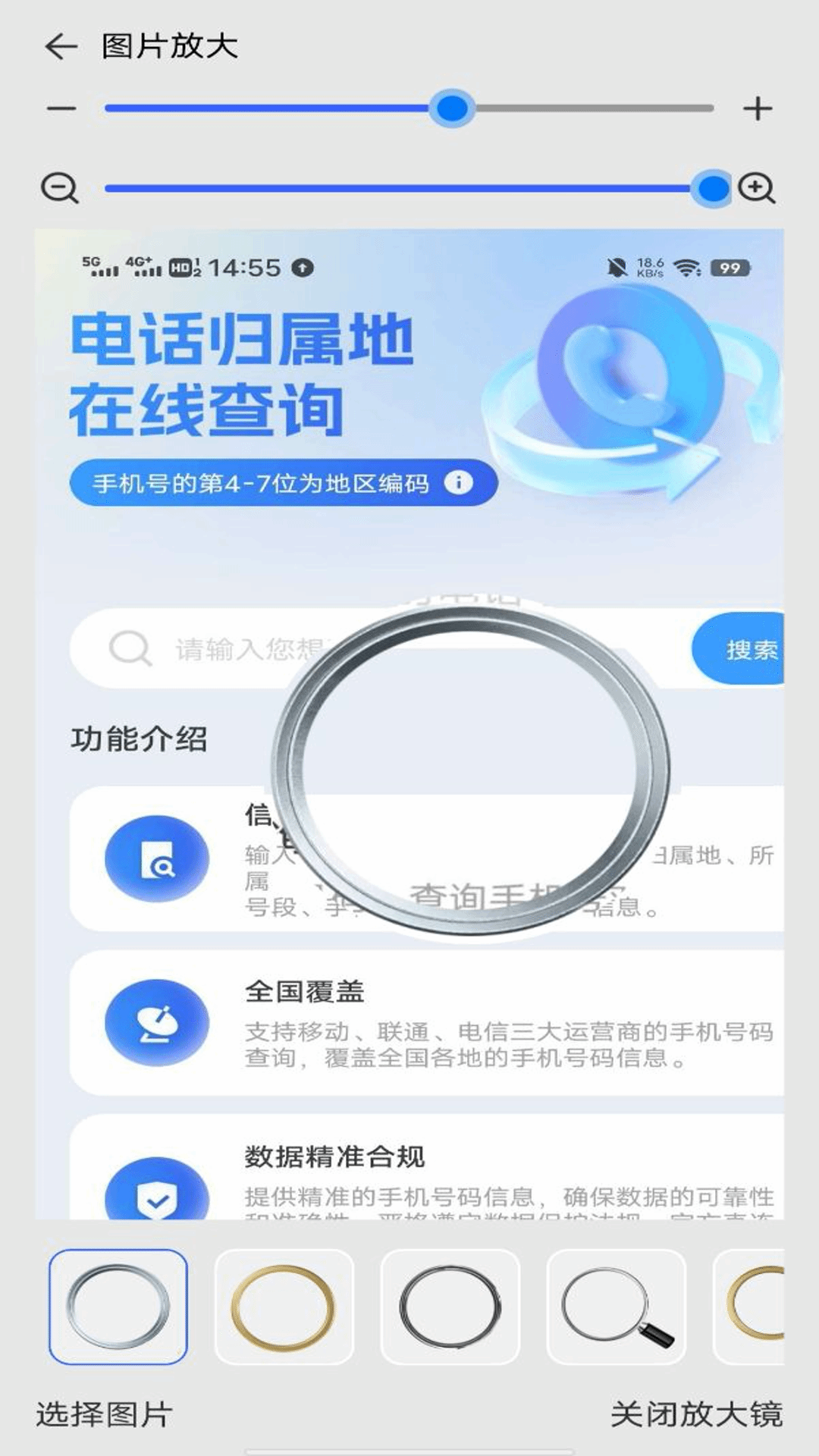Choose the dark ring magnifier style
Screen dimensions: 819x1456
pyautogui.click(x=450, y=1306)
